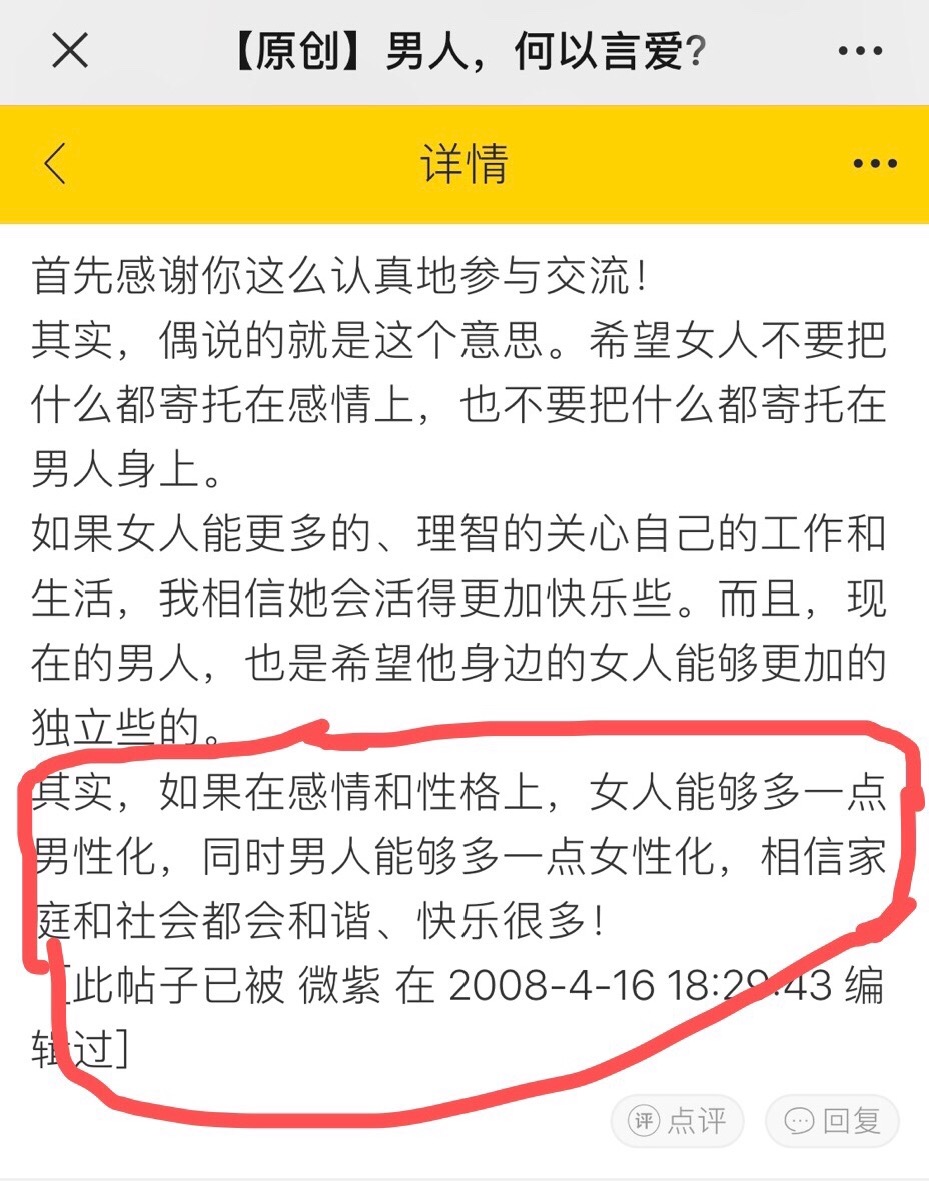
Task: Reply via the 回复 button
Action: point(832,1121)
